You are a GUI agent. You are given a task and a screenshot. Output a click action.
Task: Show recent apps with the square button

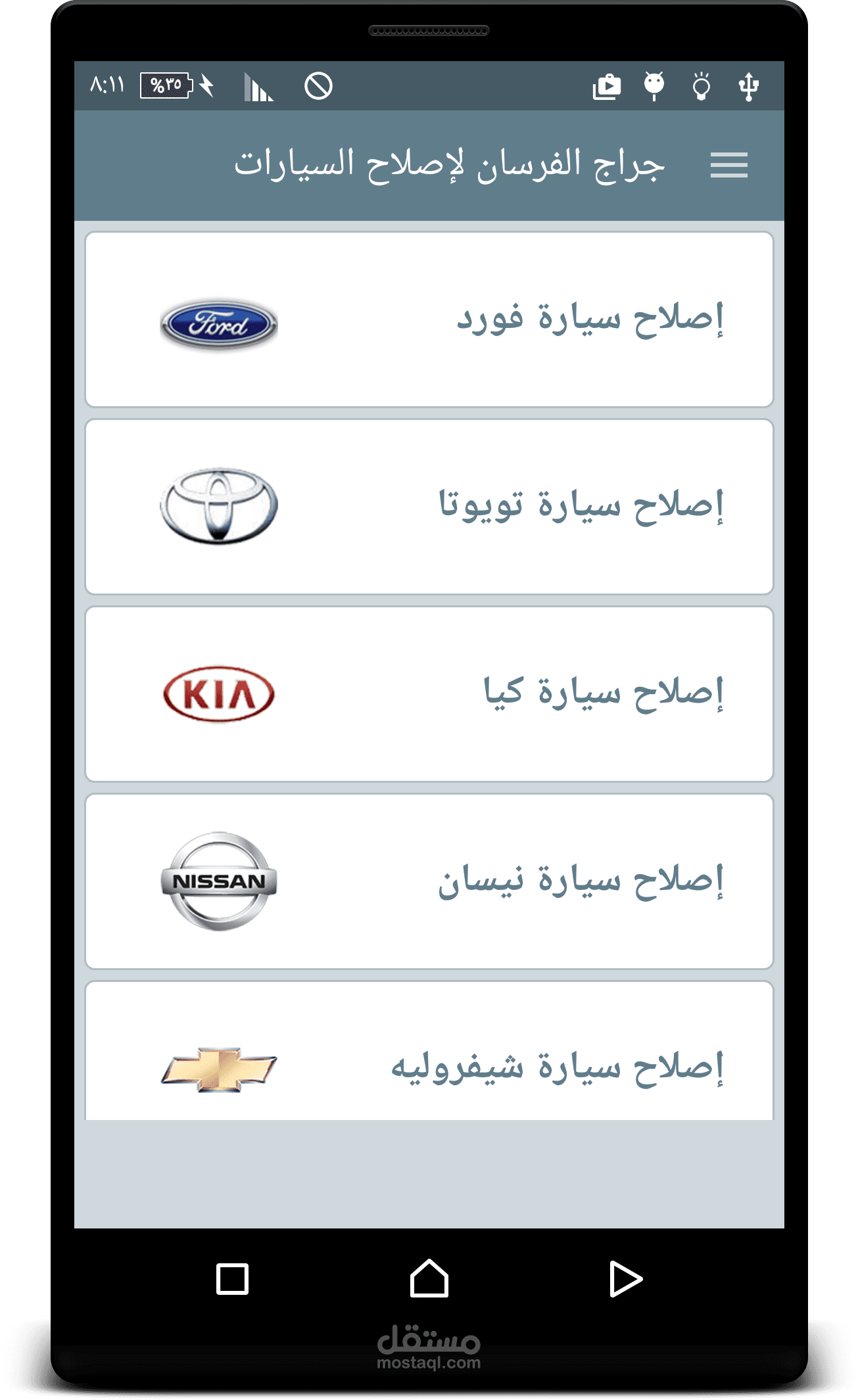click(x=232, y=1278)
